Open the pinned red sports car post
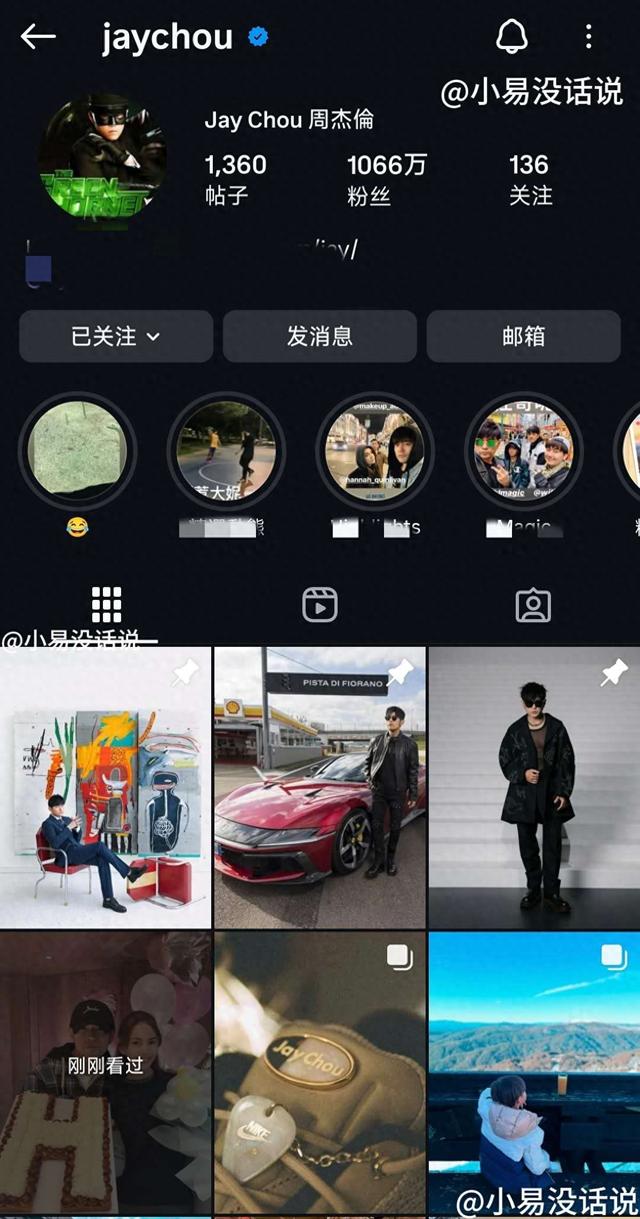The width and height of the screenshot is (640, 1219). (x=320, y=787)
